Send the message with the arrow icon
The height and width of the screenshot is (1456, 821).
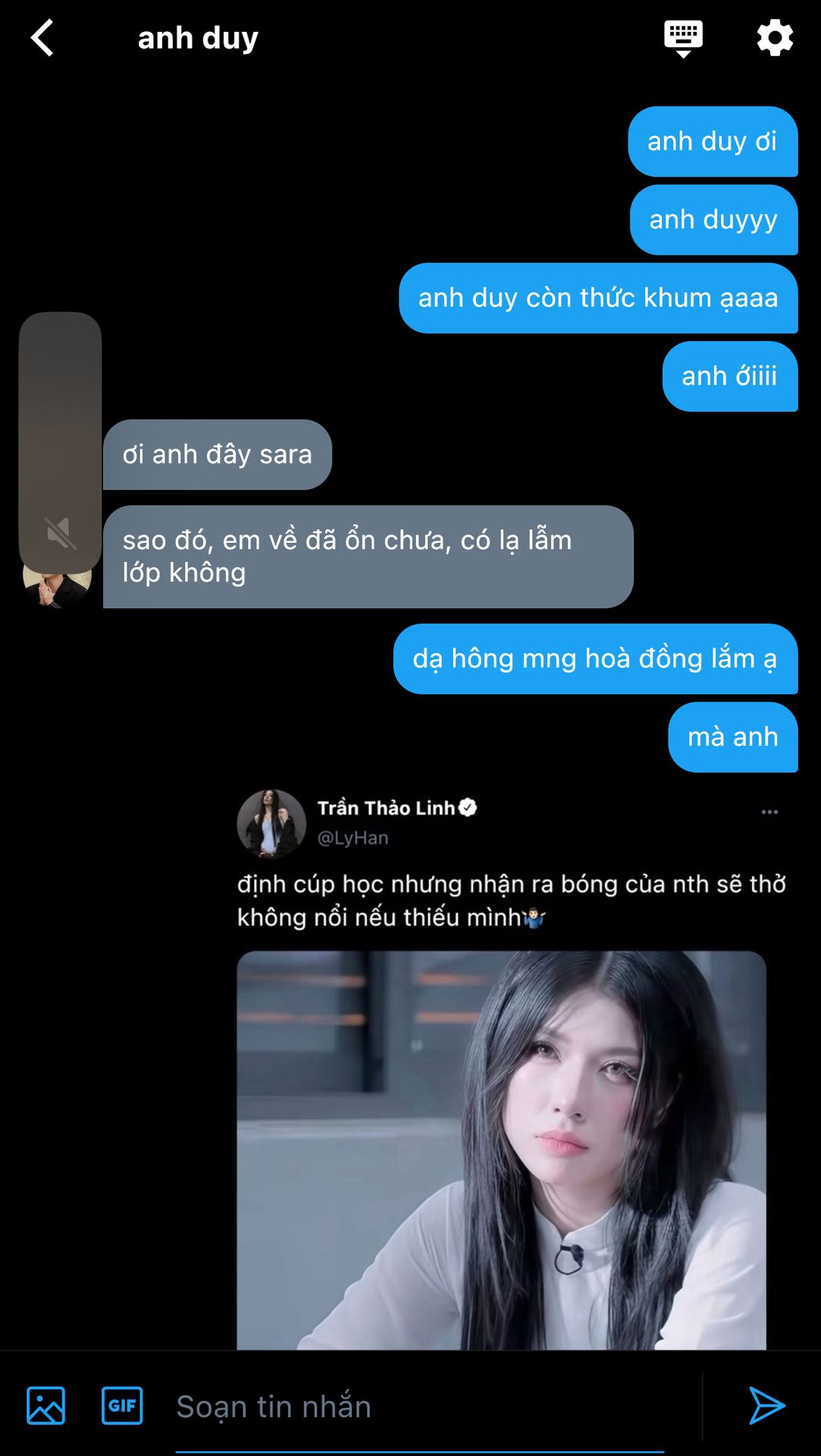pos(766,1405)
